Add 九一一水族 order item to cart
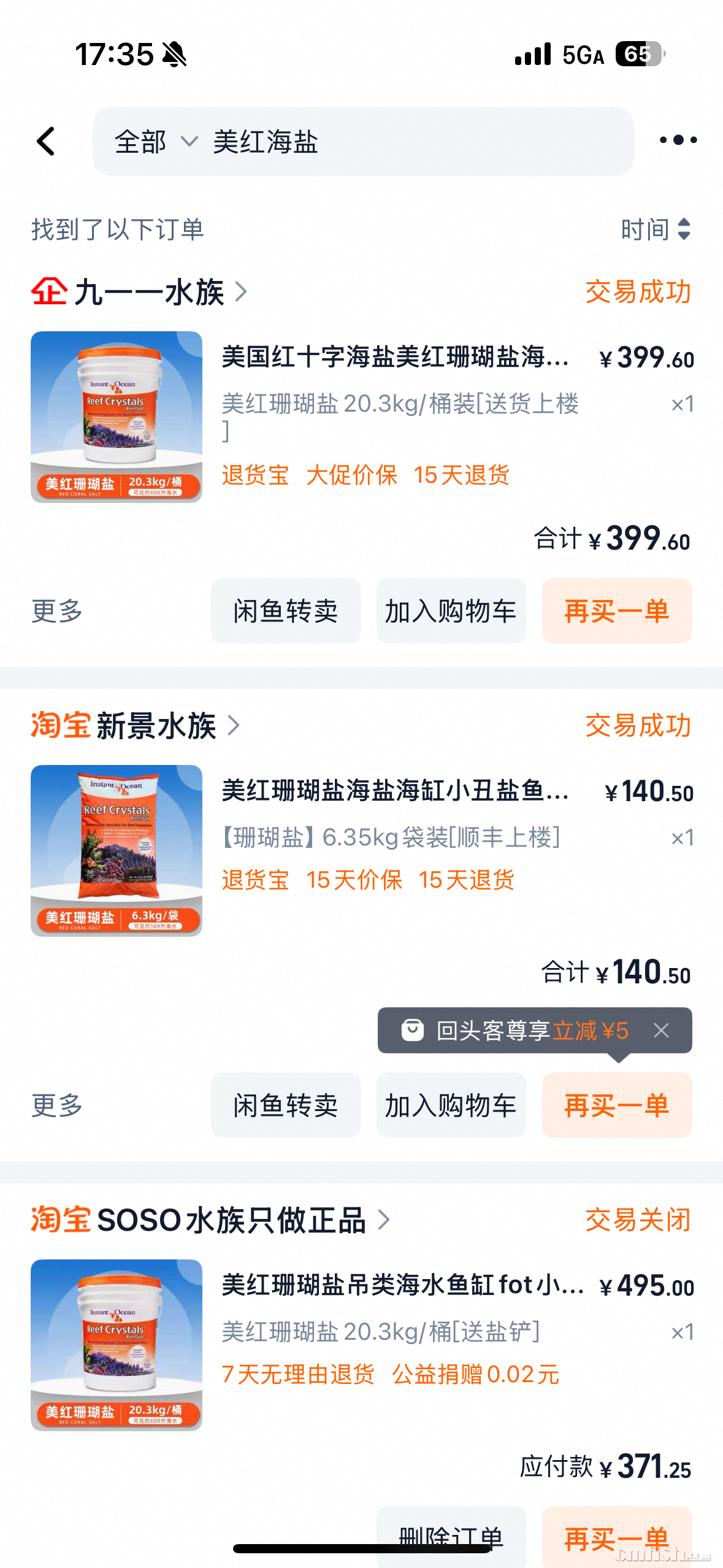Image resolution: width=723 pixels, height=1568 pixels. pyautogui.click(x=451, y=611)
